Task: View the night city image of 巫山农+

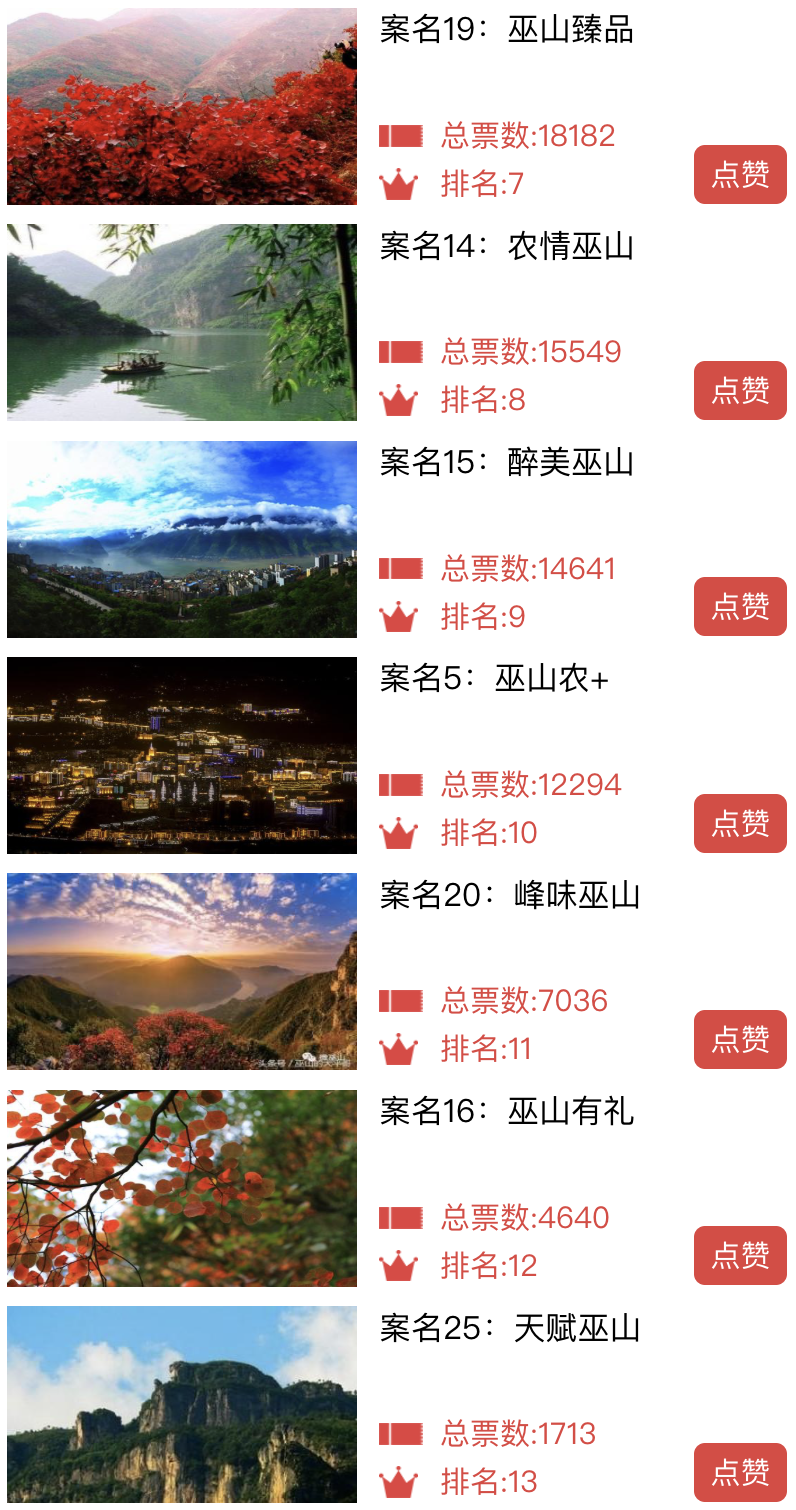Action: 182,755
